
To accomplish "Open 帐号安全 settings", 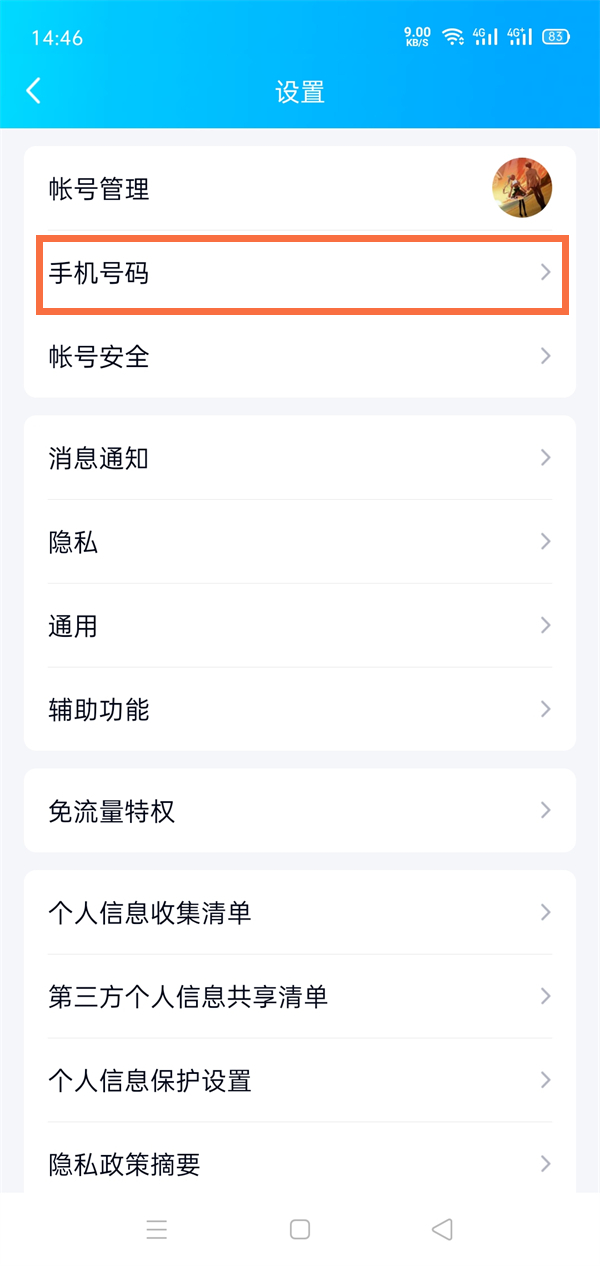I will (x=300, y=356).
